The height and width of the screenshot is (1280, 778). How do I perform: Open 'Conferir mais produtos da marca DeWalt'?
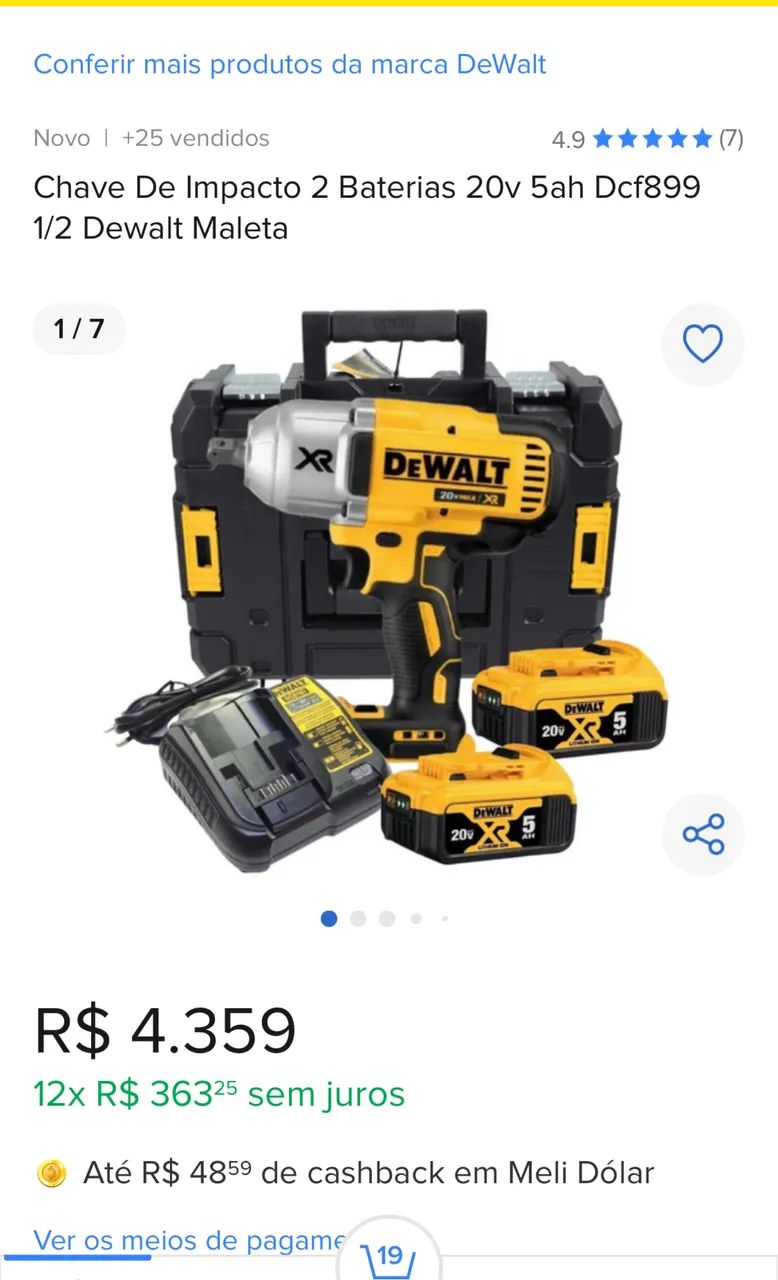click(x=290, y=64)
